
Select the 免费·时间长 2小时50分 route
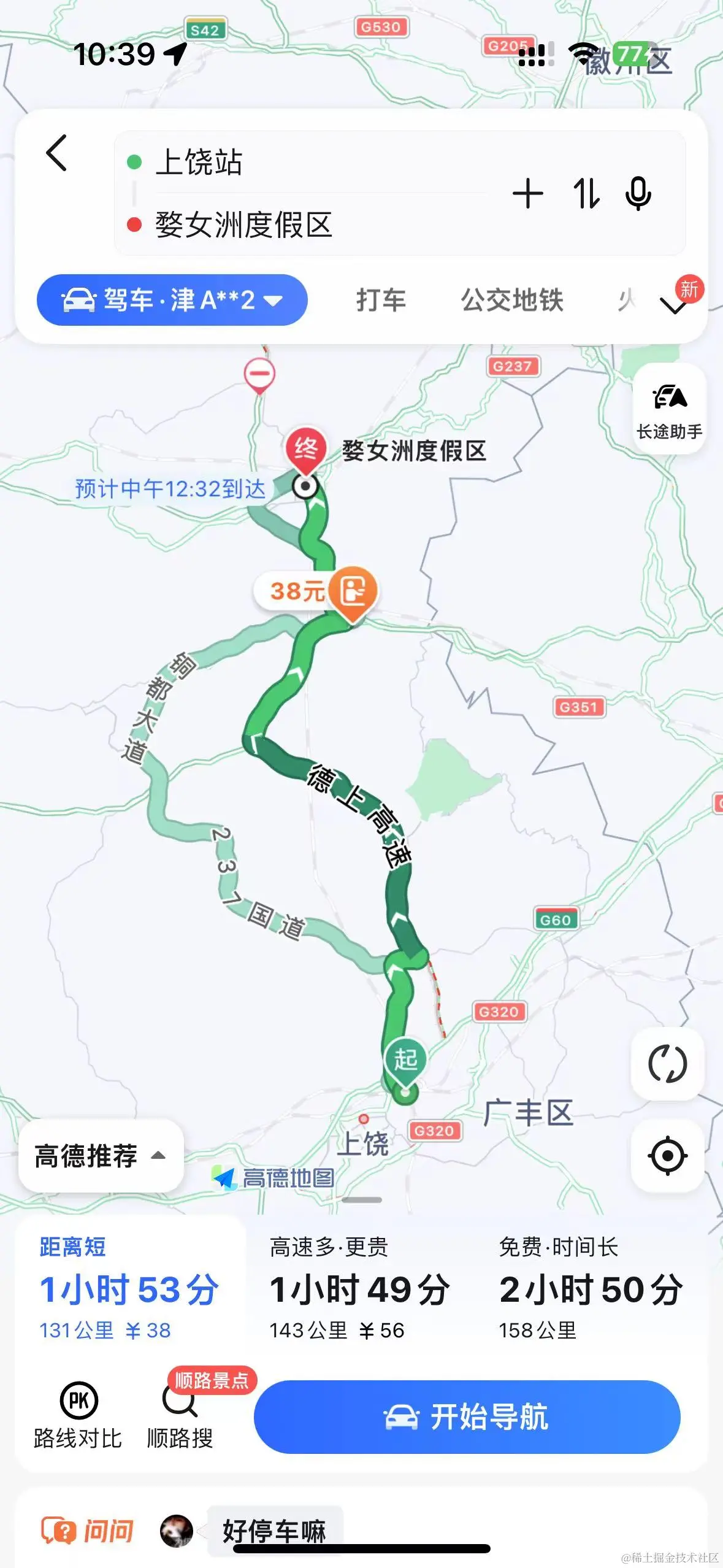coord(591,1288)
